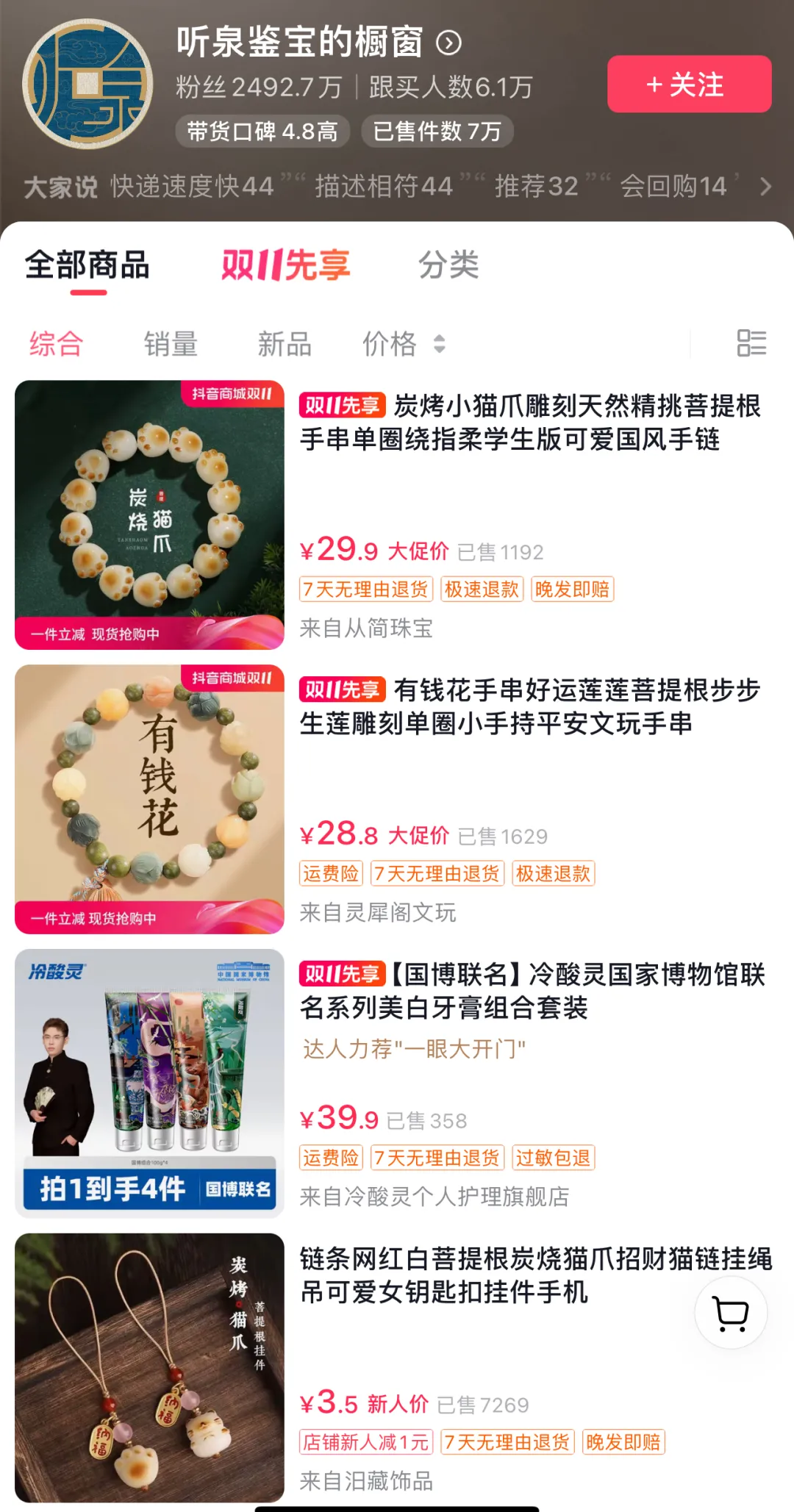Expand the 价格 price sort arrows
The height and width of the screenshot is (1512, 794).
(438, 344)
